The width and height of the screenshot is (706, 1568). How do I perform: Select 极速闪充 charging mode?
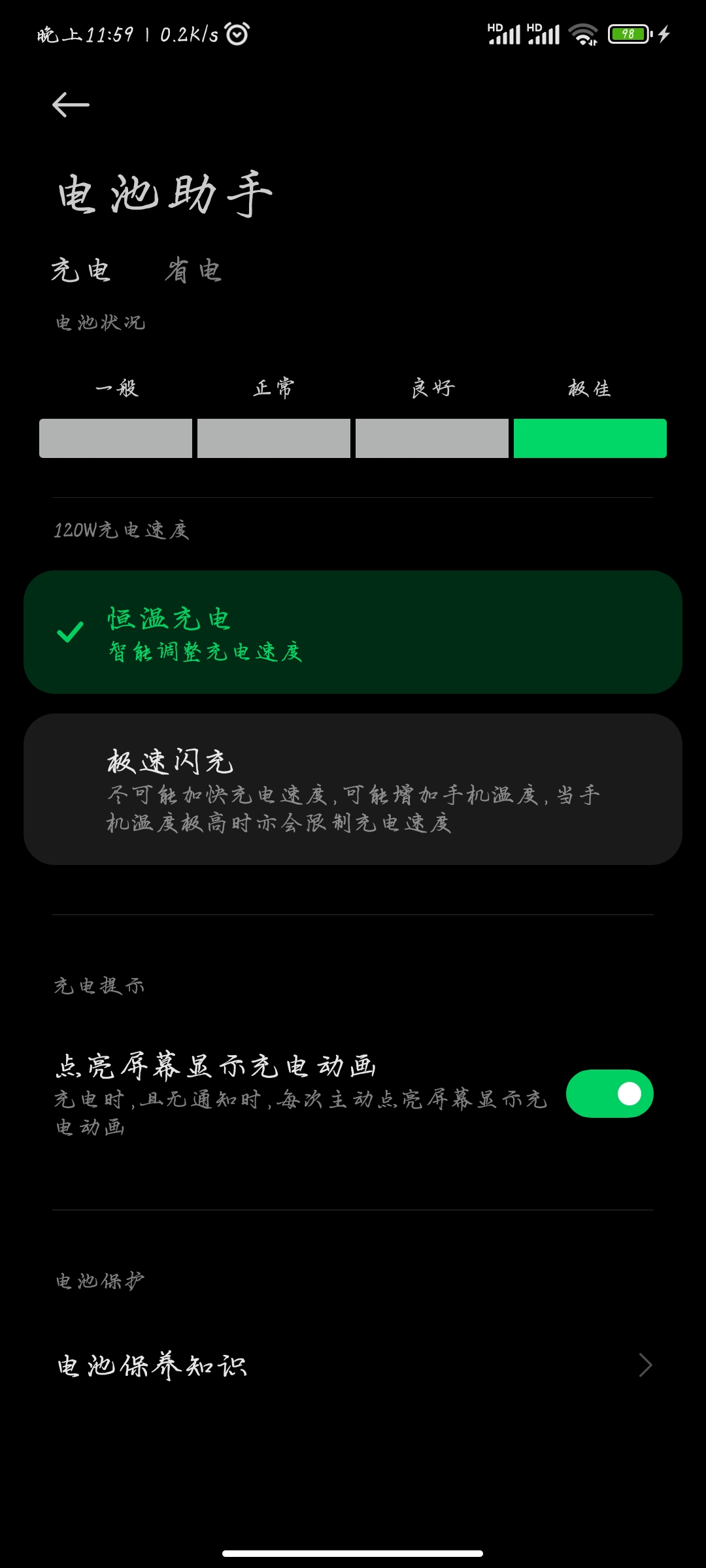point(353,789)
